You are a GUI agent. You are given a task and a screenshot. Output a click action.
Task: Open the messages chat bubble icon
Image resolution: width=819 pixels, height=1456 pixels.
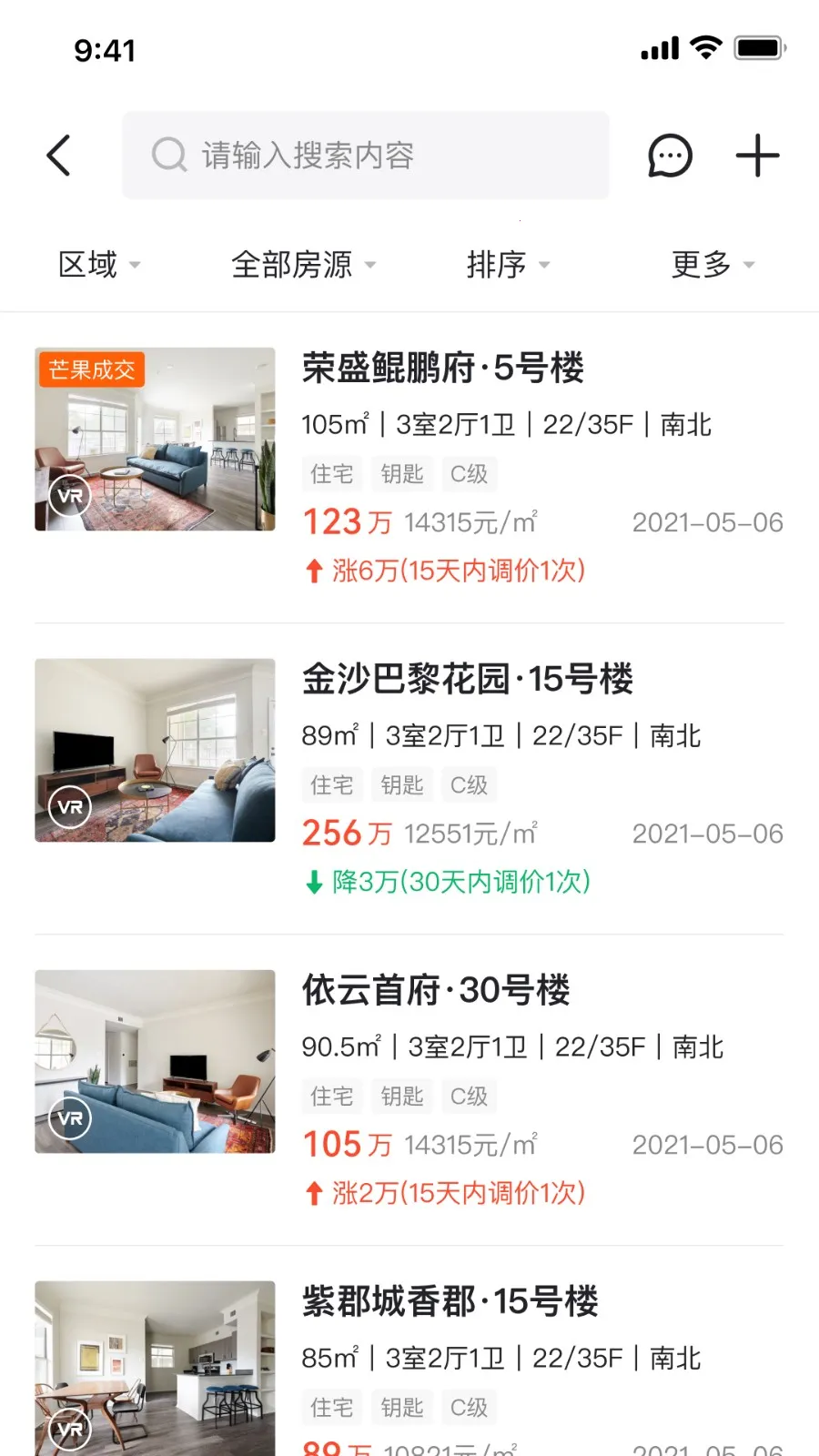coord(670,156)
